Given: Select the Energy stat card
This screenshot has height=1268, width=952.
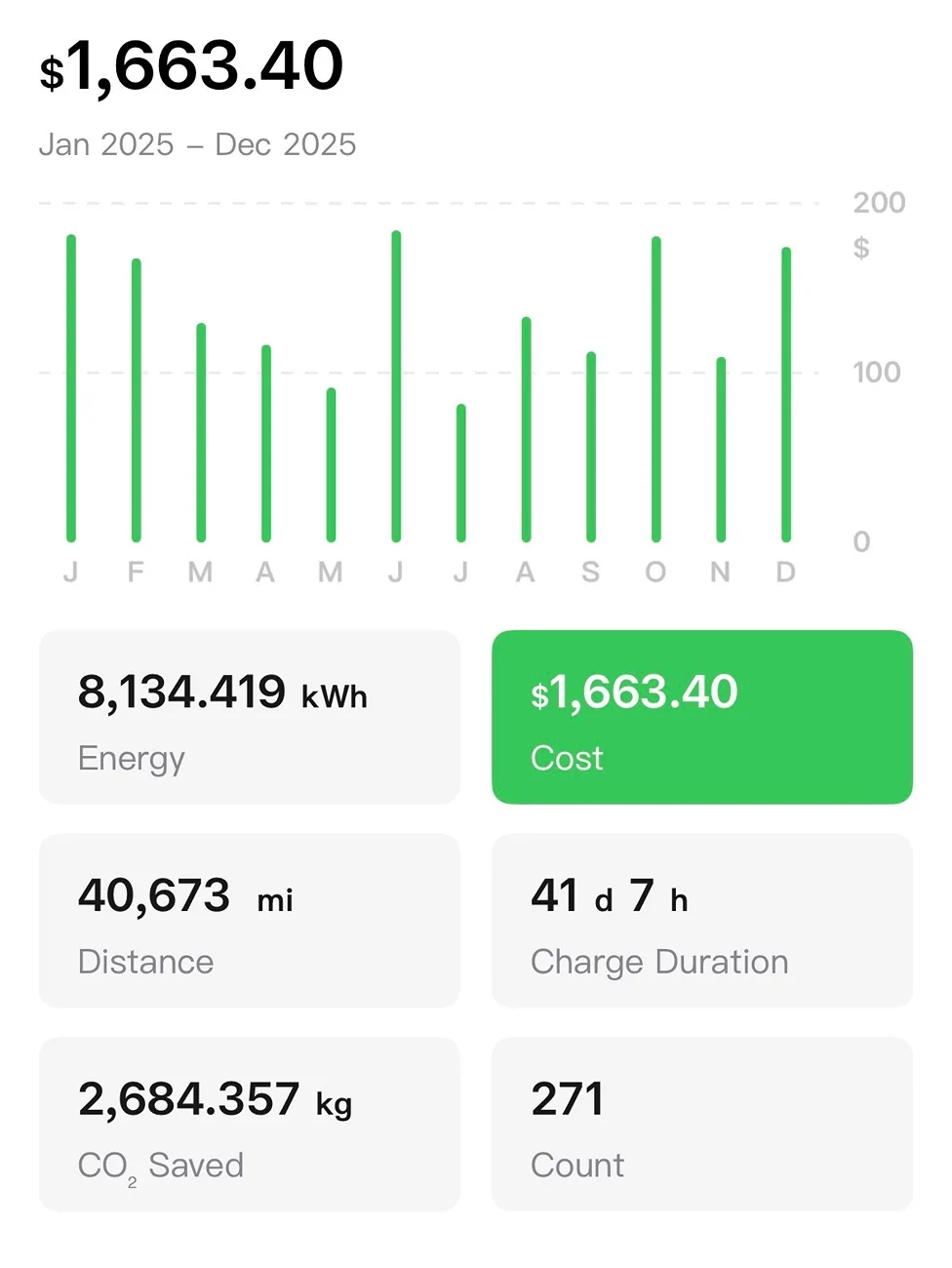Looking at the screenshot, I should [250, 718].
